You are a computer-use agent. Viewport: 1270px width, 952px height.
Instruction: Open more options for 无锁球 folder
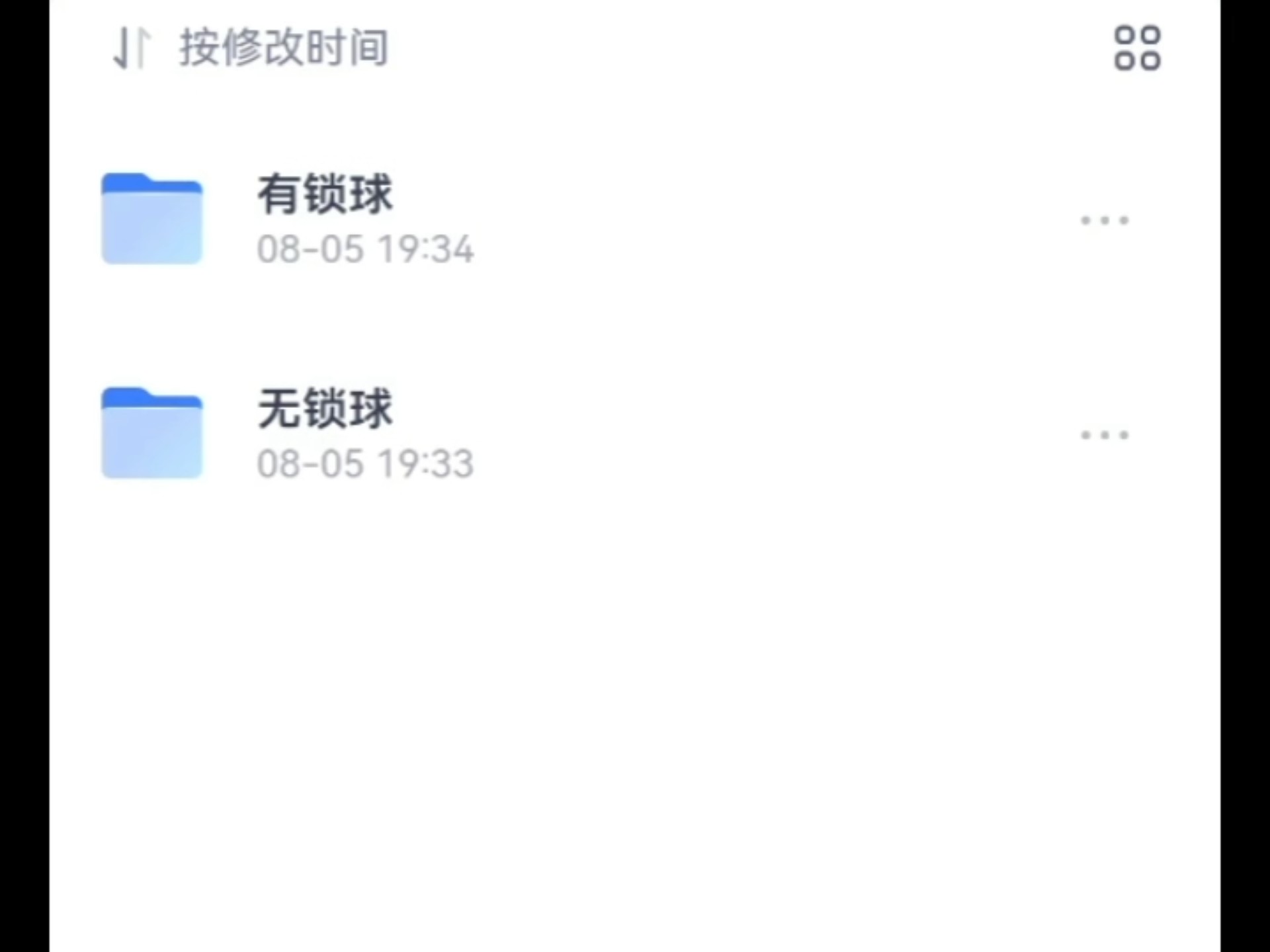pyautogui.click(x=1104, y=435)
